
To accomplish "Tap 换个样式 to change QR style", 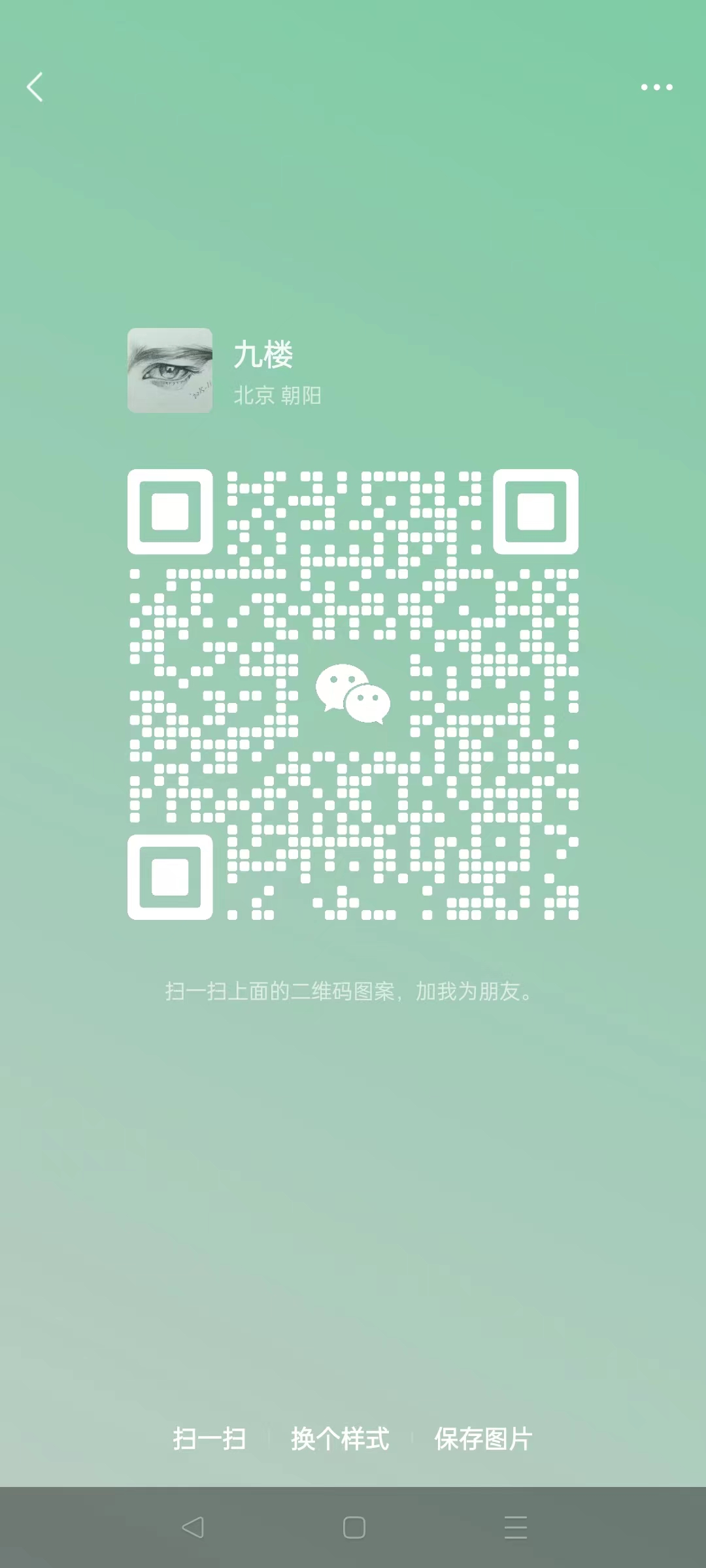I will coord(340,1439).
